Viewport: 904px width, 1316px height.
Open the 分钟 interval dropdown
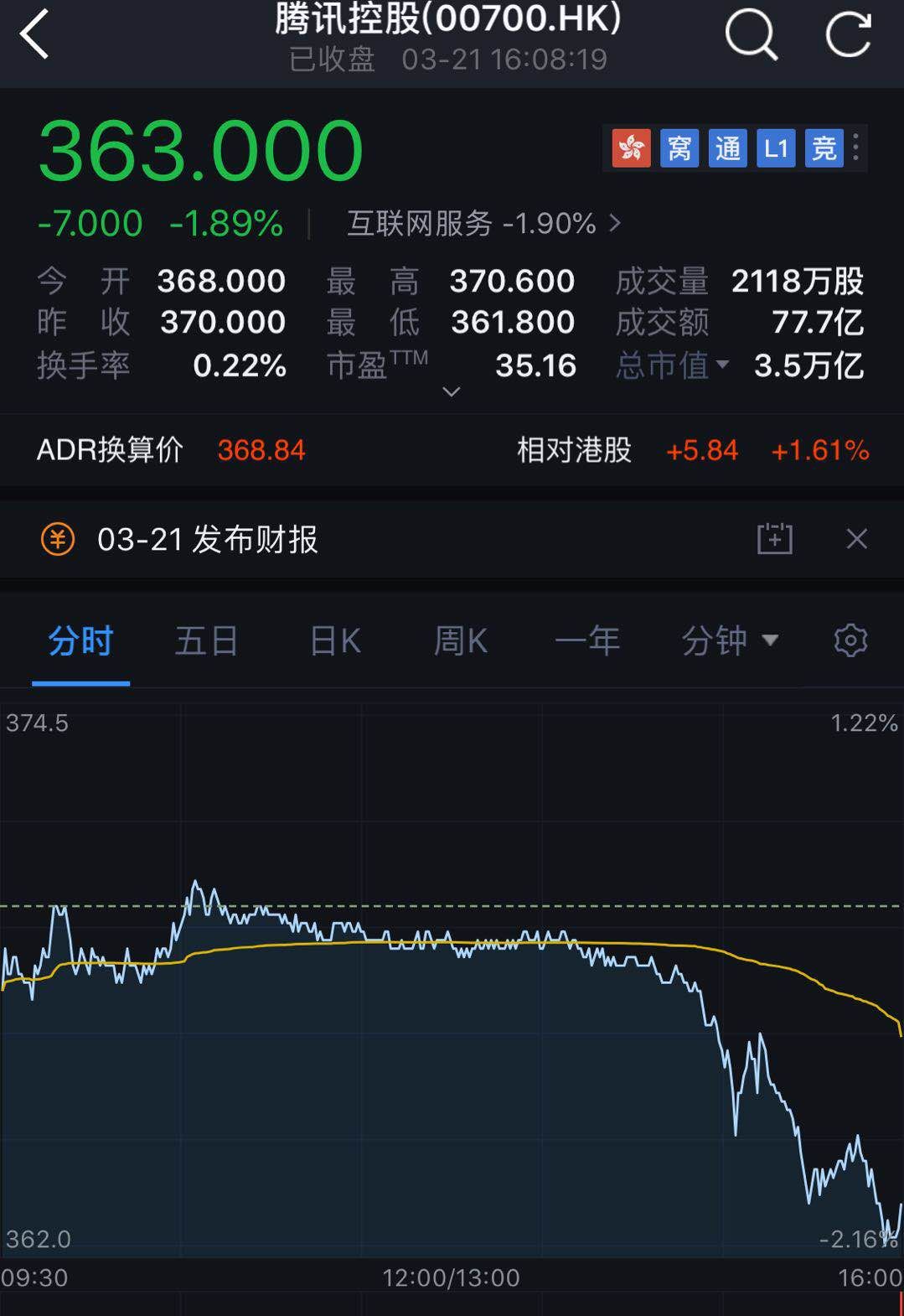[x=728, y=640]
